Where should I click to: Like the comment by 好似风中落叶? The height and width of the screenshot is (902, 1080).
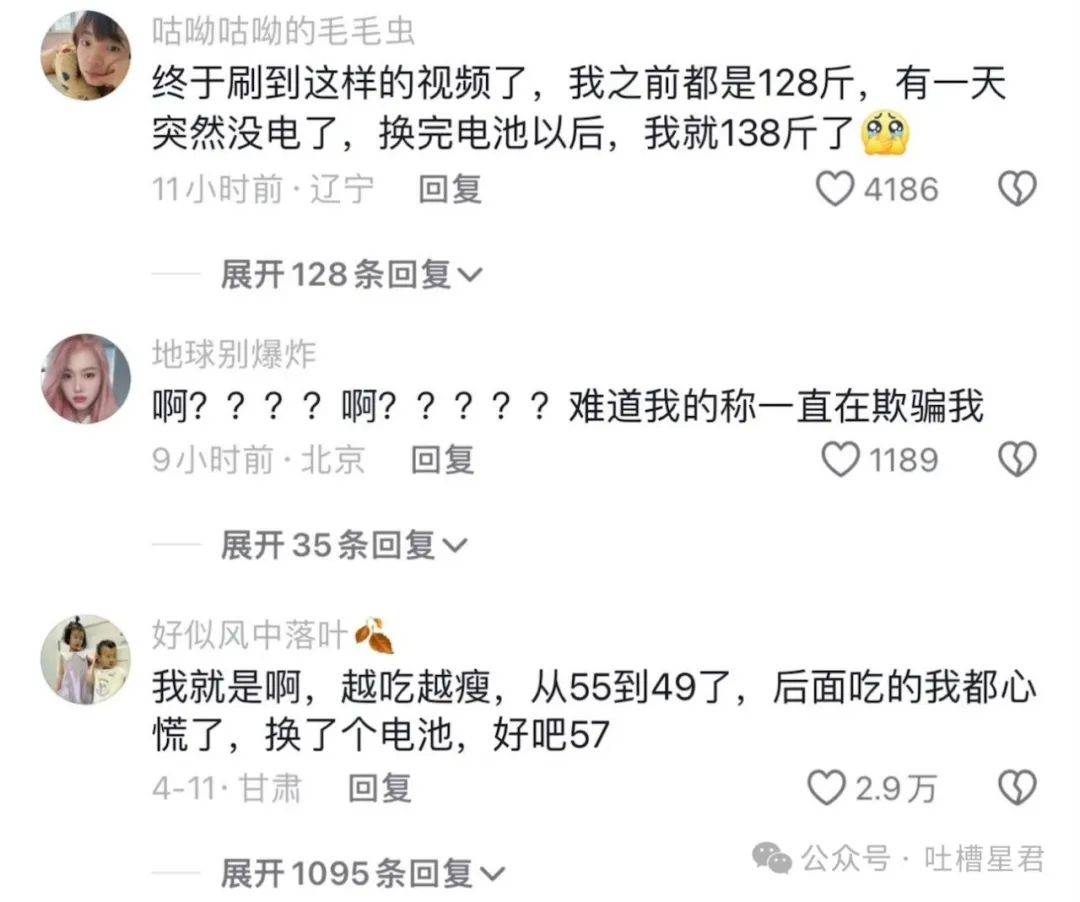[826, 788]
